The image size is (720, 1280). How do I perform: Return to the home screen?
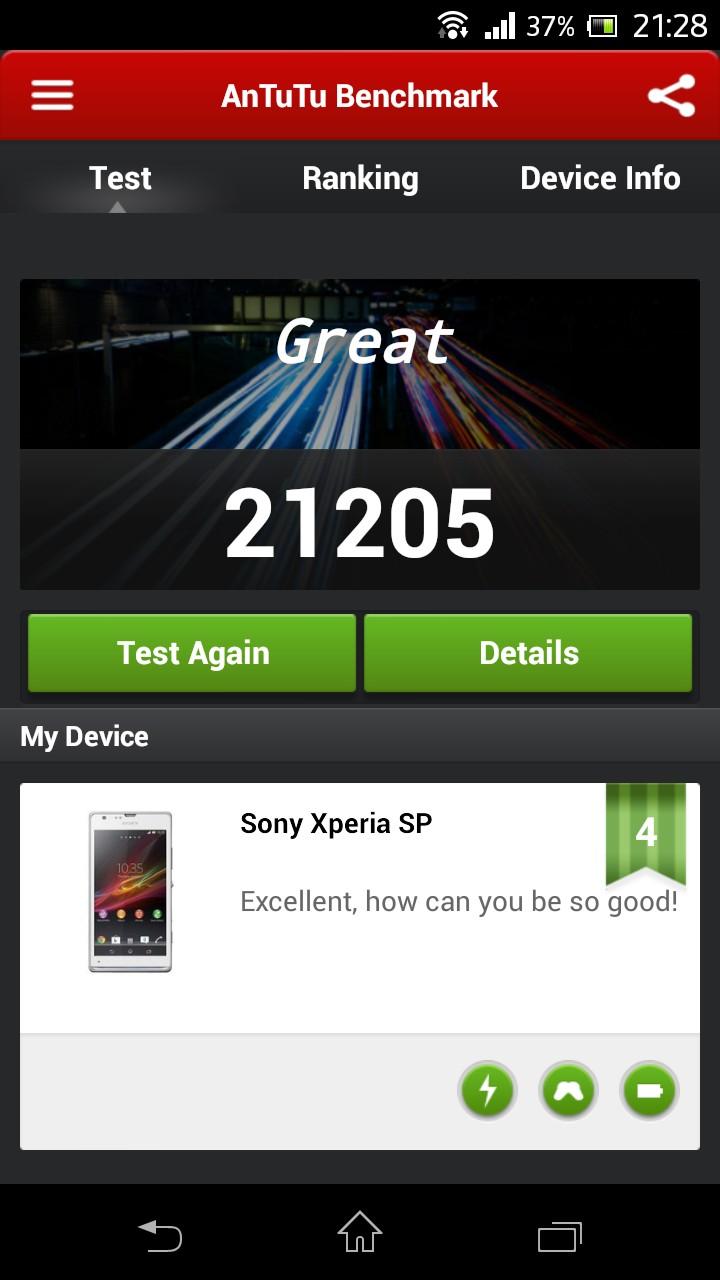coord(360,1232)
